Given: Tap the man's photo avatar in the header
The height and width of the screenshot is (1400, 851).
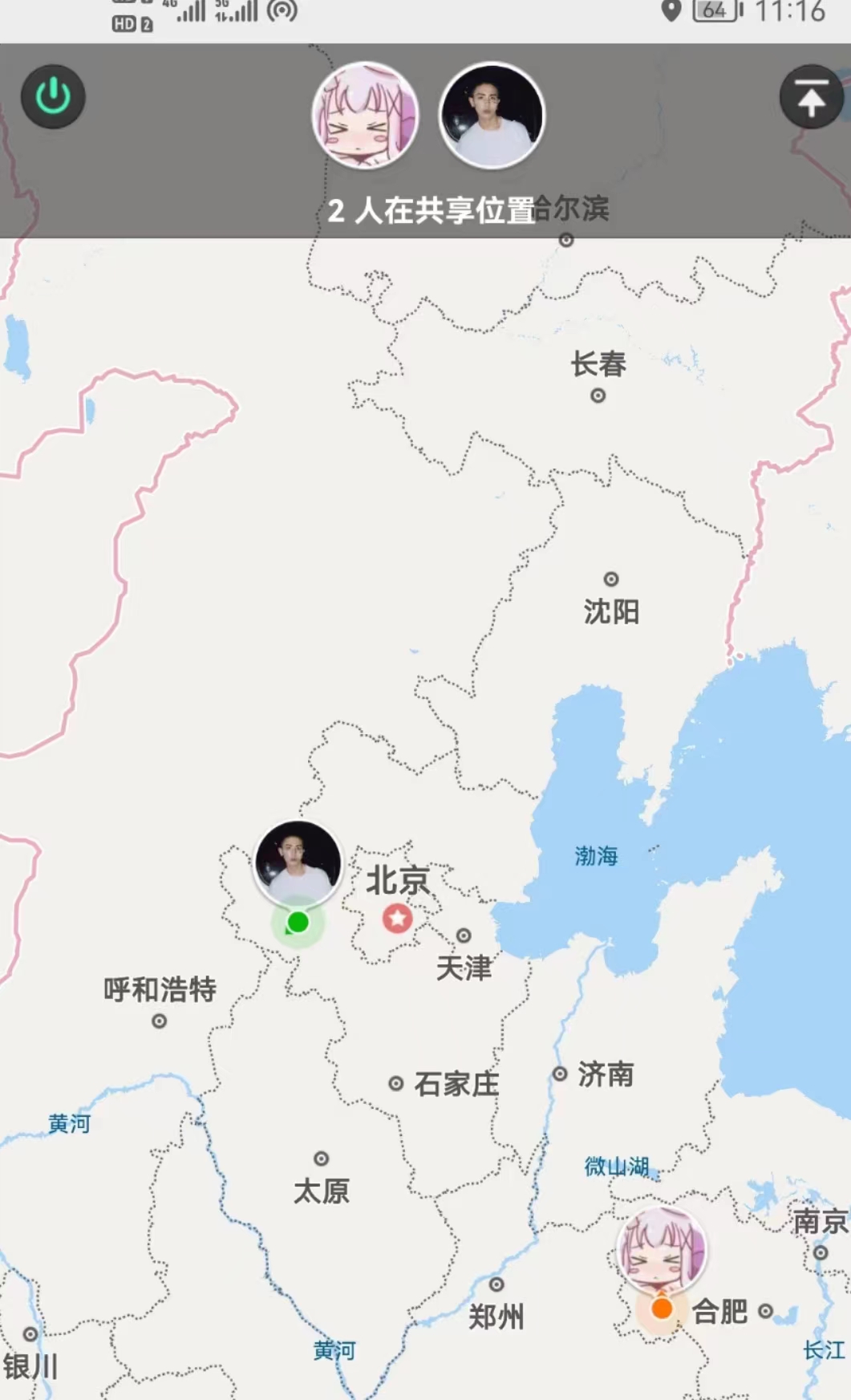Looking at the screenshot, I should (492, 116).
